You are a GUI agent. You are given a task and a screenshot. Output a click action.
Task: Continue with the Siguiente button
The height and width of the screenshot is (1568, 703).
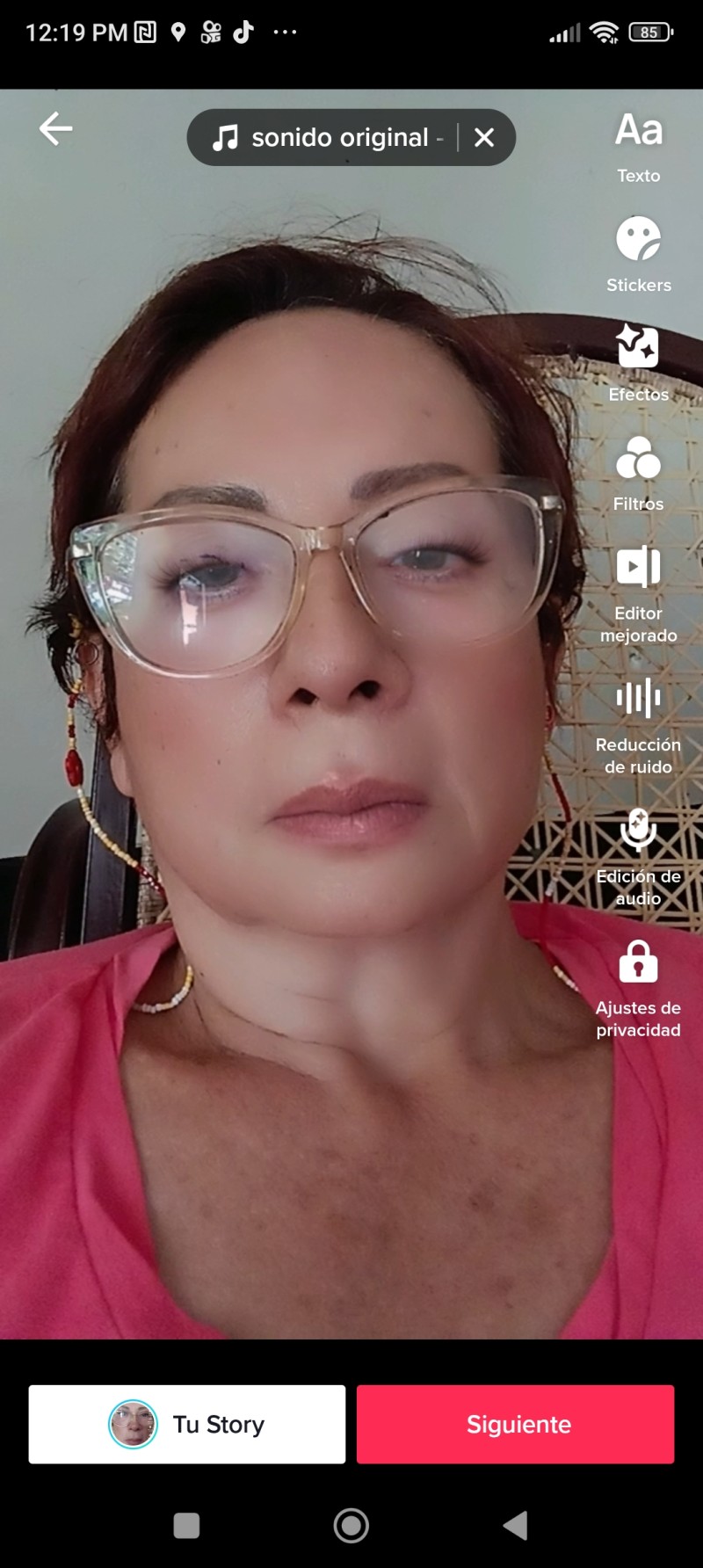515,1424
